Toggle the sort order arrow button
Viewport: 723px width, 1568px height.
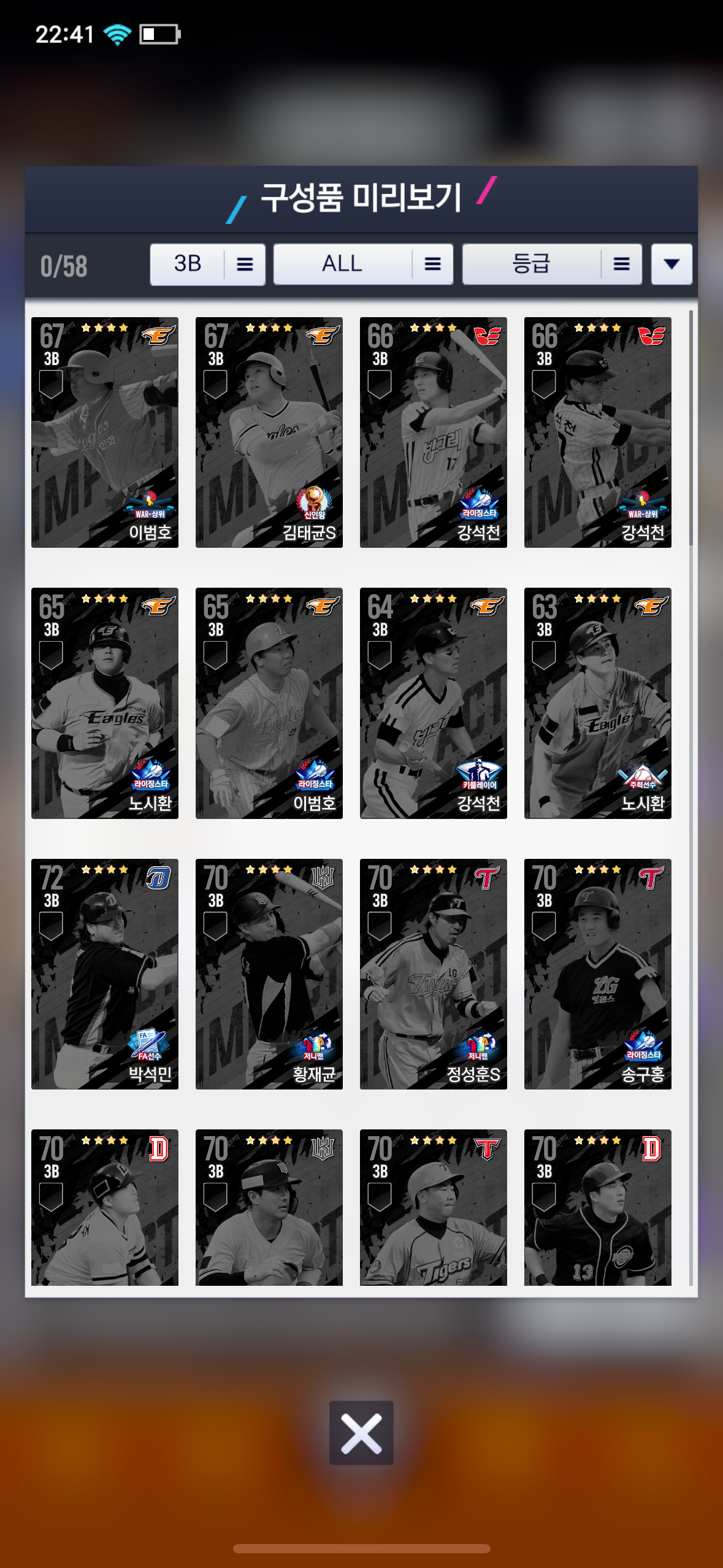pos(671,264)
